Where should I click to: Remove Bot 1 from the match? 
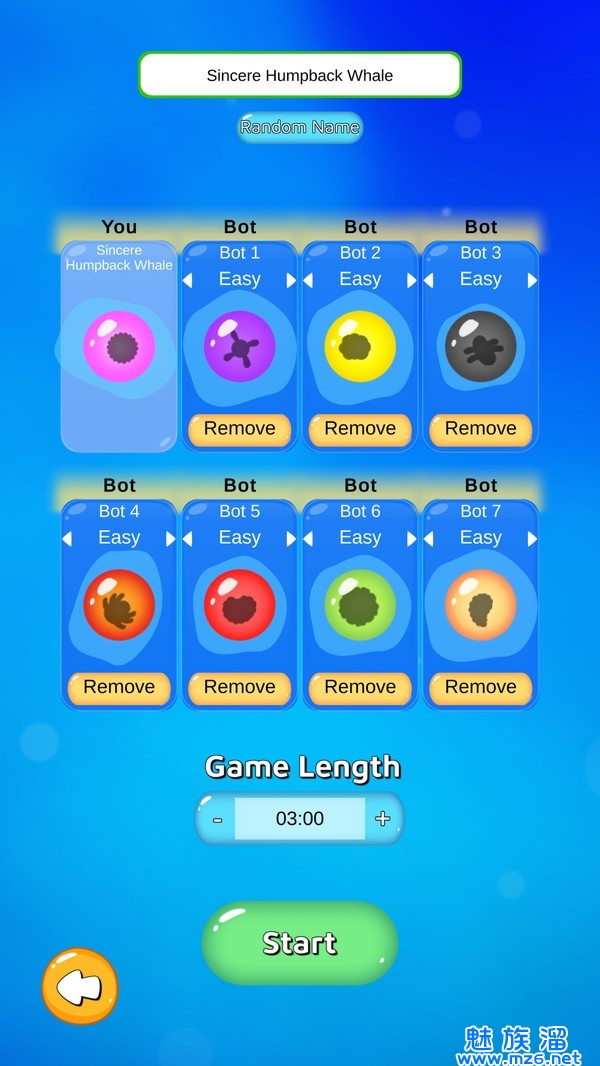[x=240, y=429]
